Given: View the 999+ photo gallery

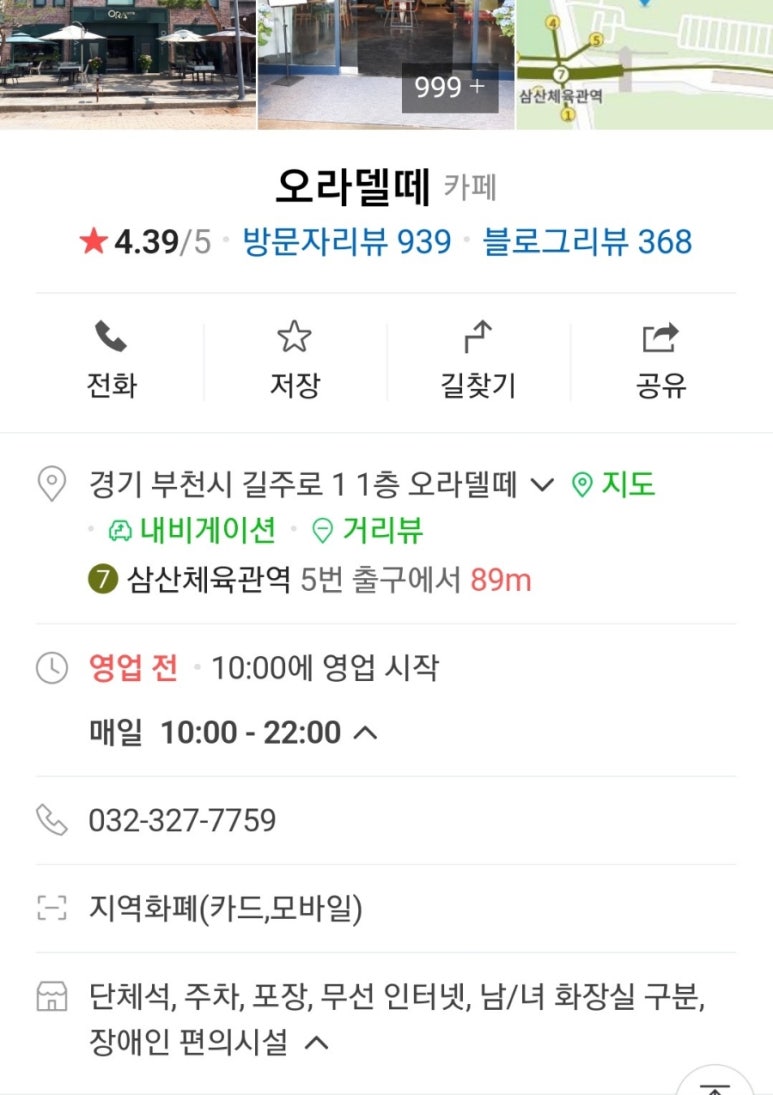Looking at the screenshot, I should click(x=449, y=88).
